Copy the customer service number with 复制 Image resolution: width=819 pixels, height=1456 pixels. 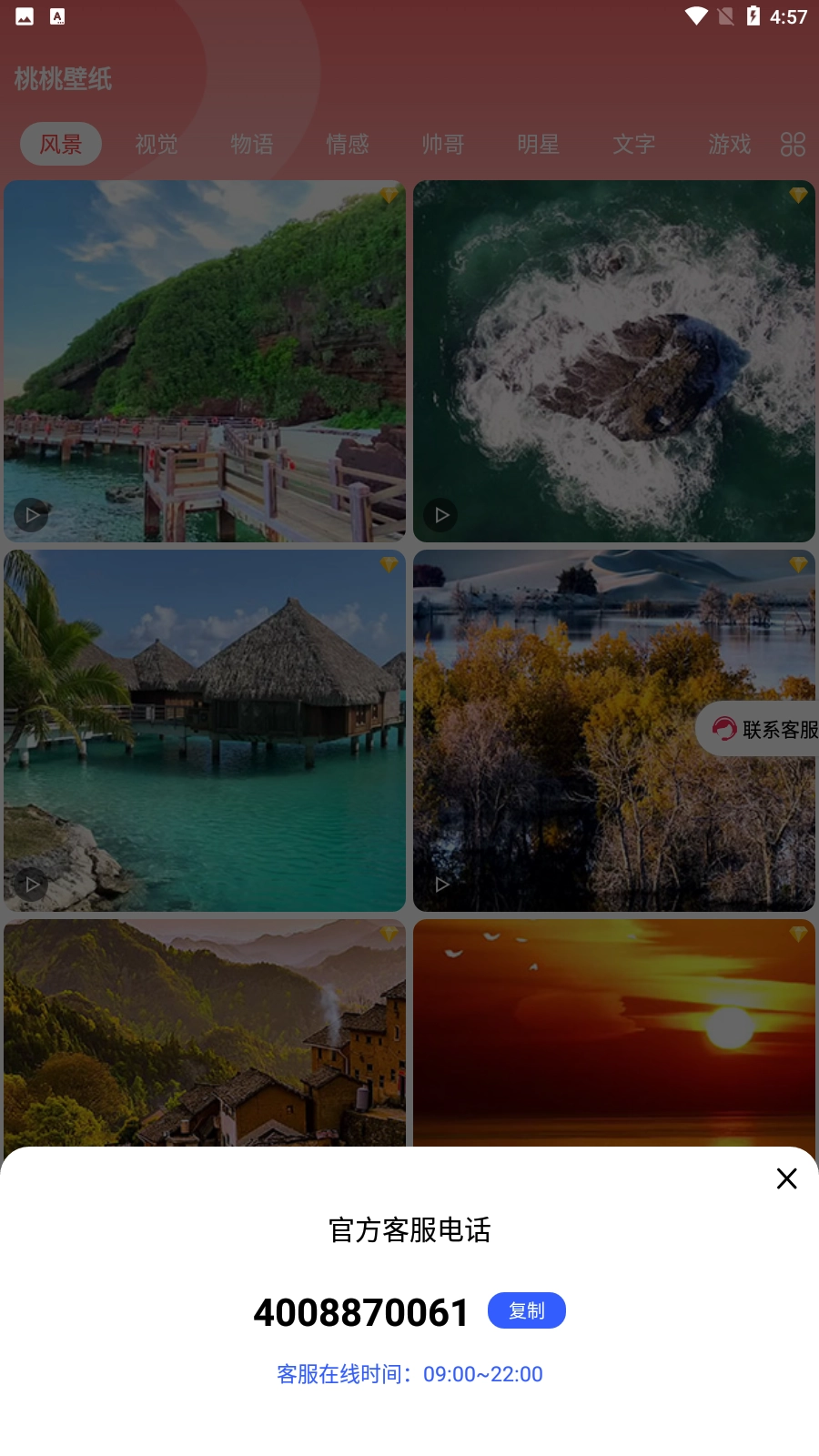[x=526, y=1310]
